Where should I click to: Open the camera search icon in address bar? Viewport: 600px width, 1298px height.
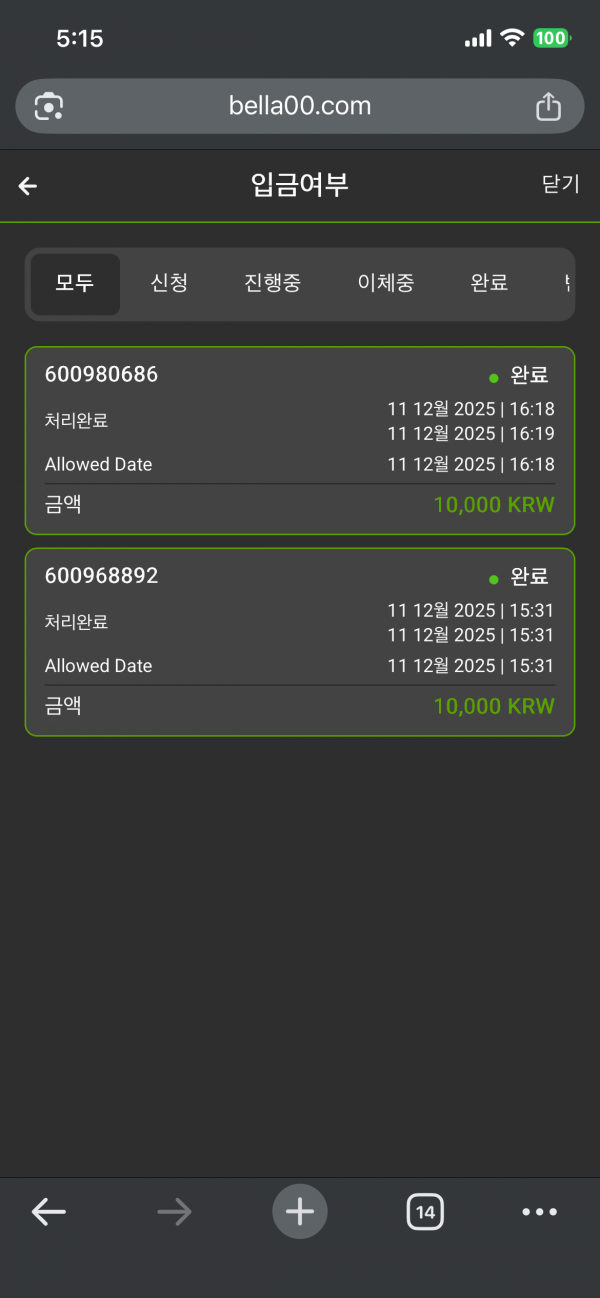49,106
